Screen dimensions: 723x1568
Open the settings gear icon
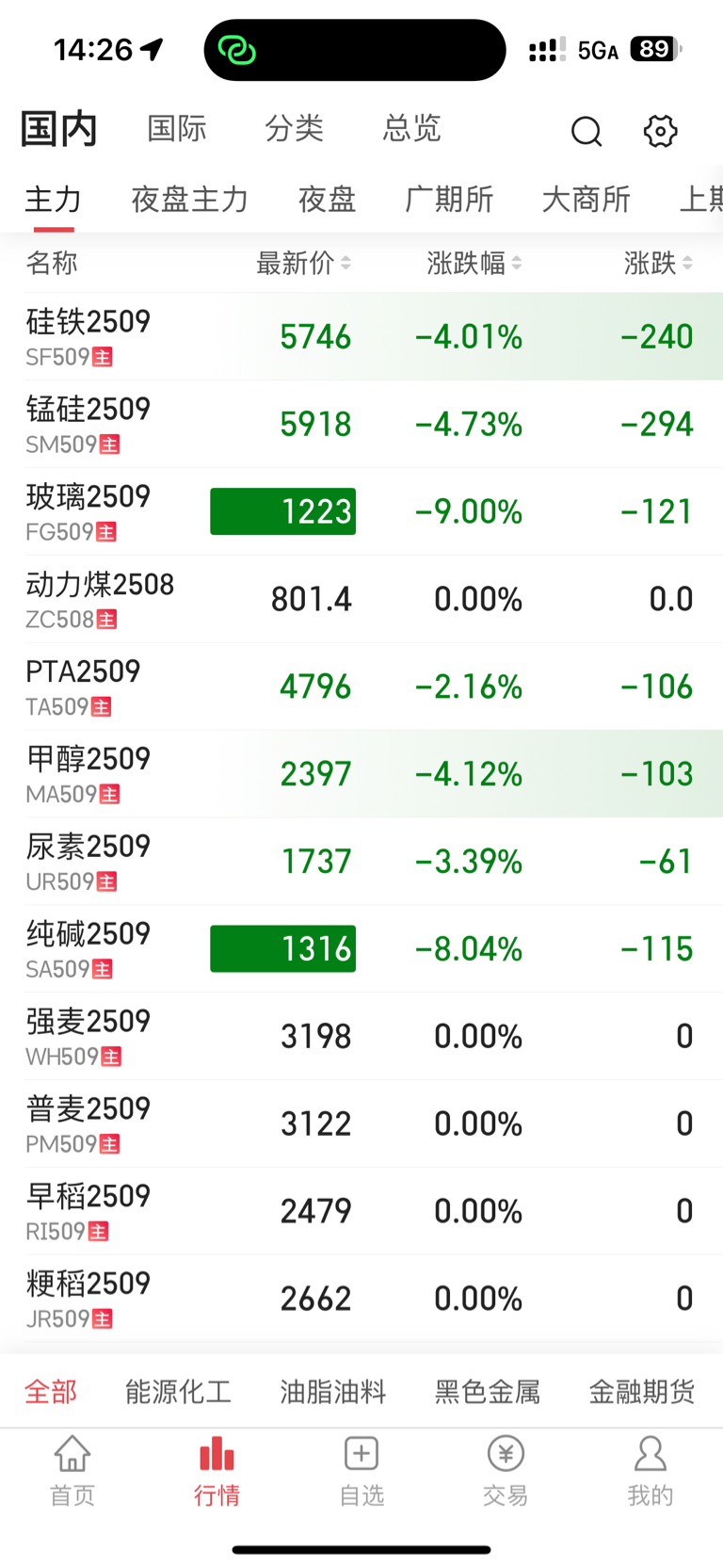coord(660,131)
